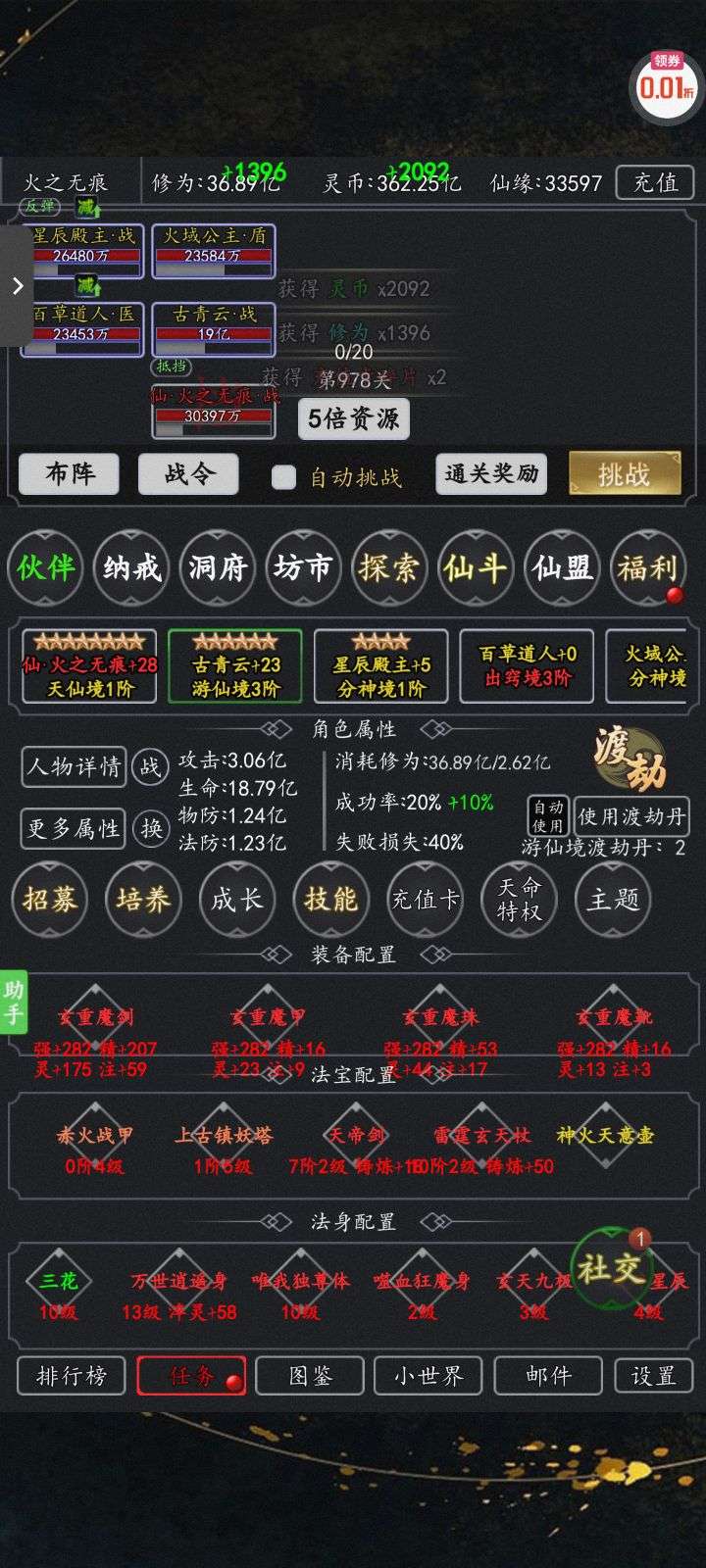Activate 5倍资源 bonus

(x=353, y=418)
